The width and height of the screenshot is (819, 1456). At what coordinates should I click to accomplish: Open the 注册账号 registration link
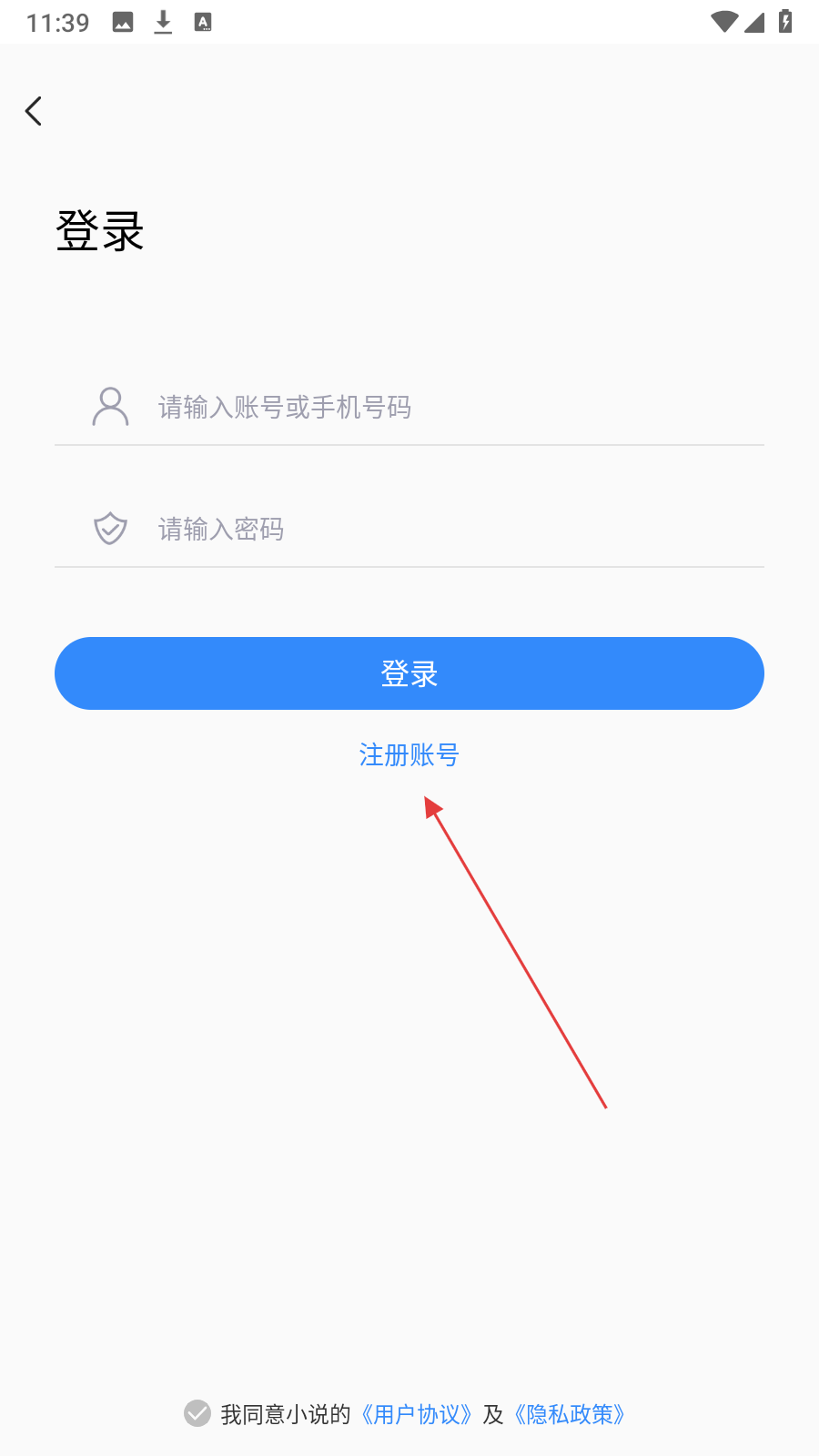coord(409,754)
